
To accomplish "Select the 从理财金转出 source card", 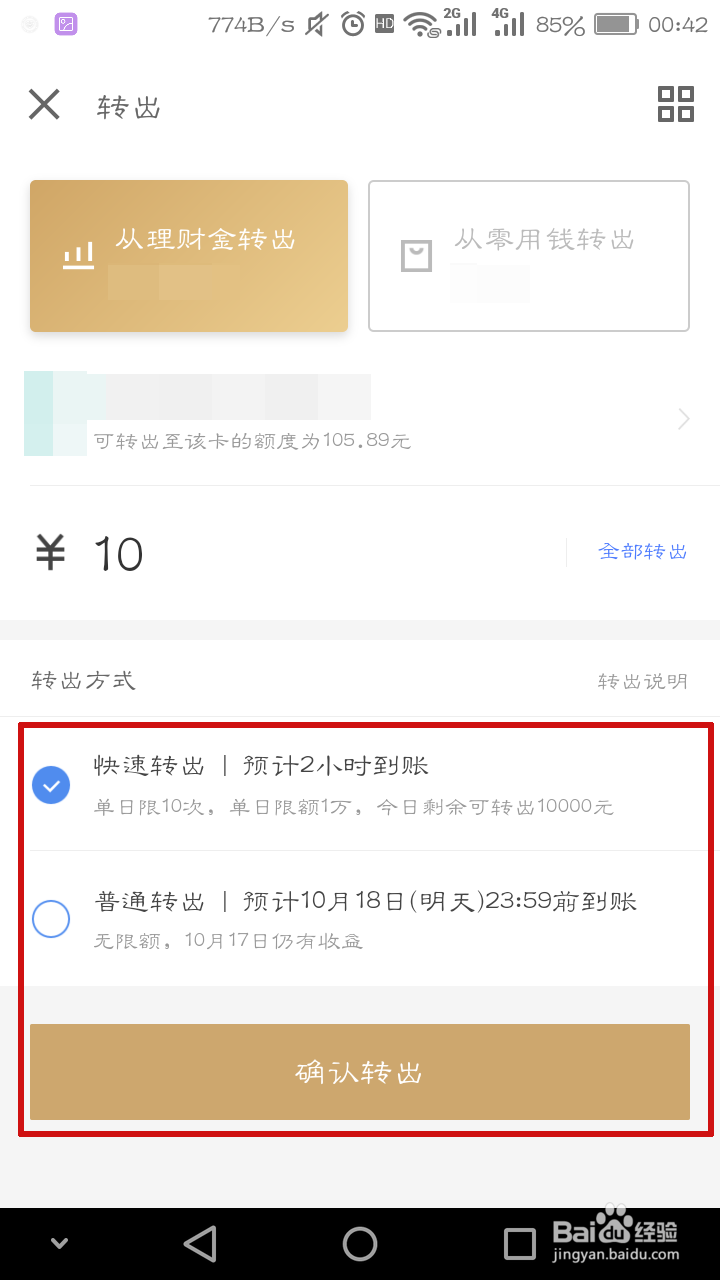I will (x=188, y=255).
